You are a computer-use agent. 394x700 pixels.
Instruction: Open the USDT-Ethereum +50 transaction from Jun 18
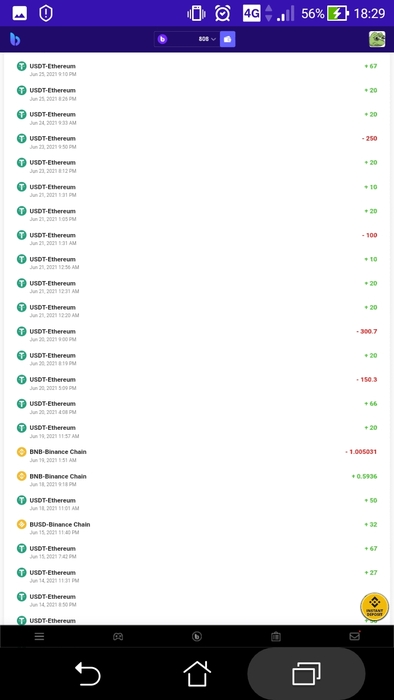(197, 504)
